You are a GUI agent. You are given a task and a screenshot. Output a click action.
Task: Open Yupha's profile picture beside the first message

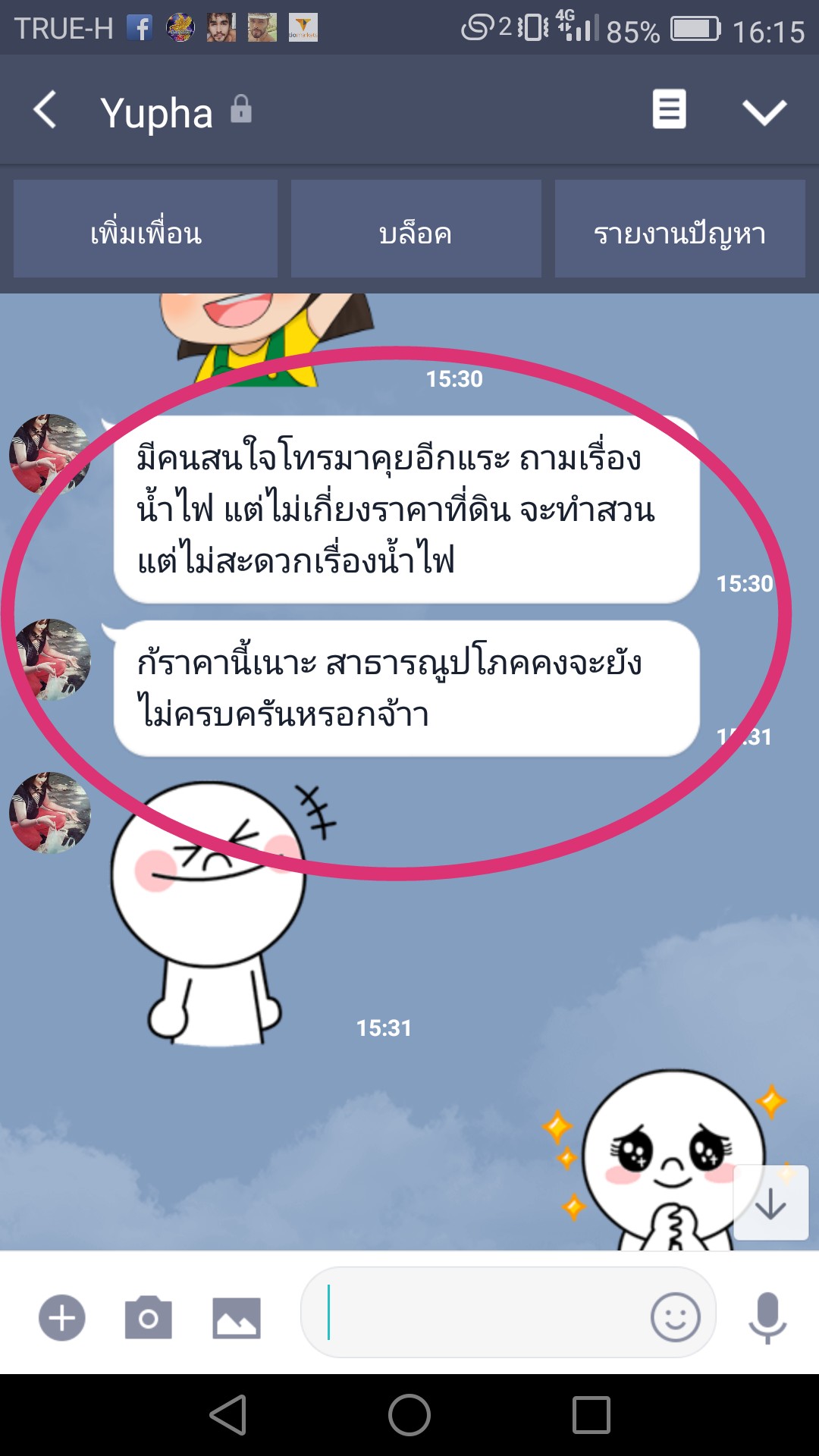(x=50, y=454)
